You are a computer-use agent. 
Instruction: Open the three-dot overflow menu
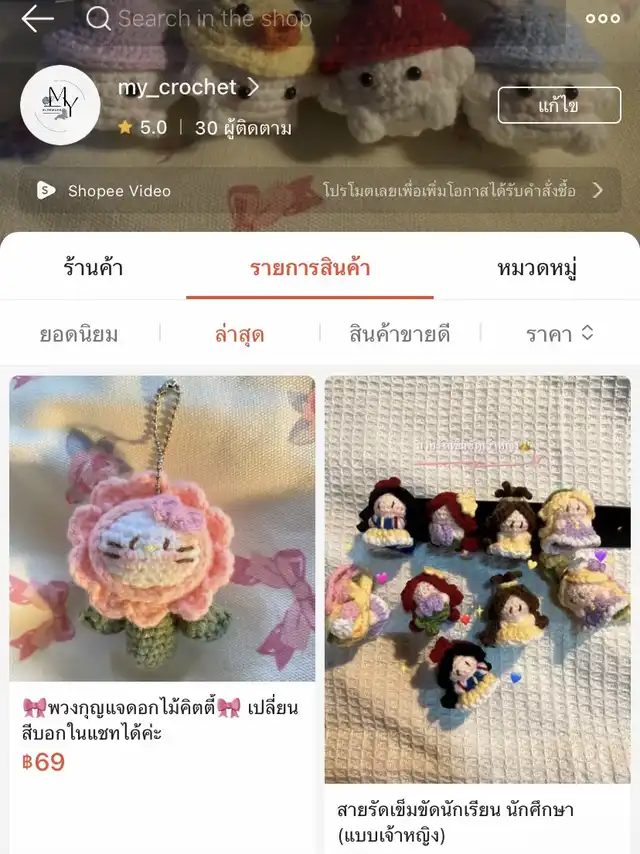pos(602,19)
